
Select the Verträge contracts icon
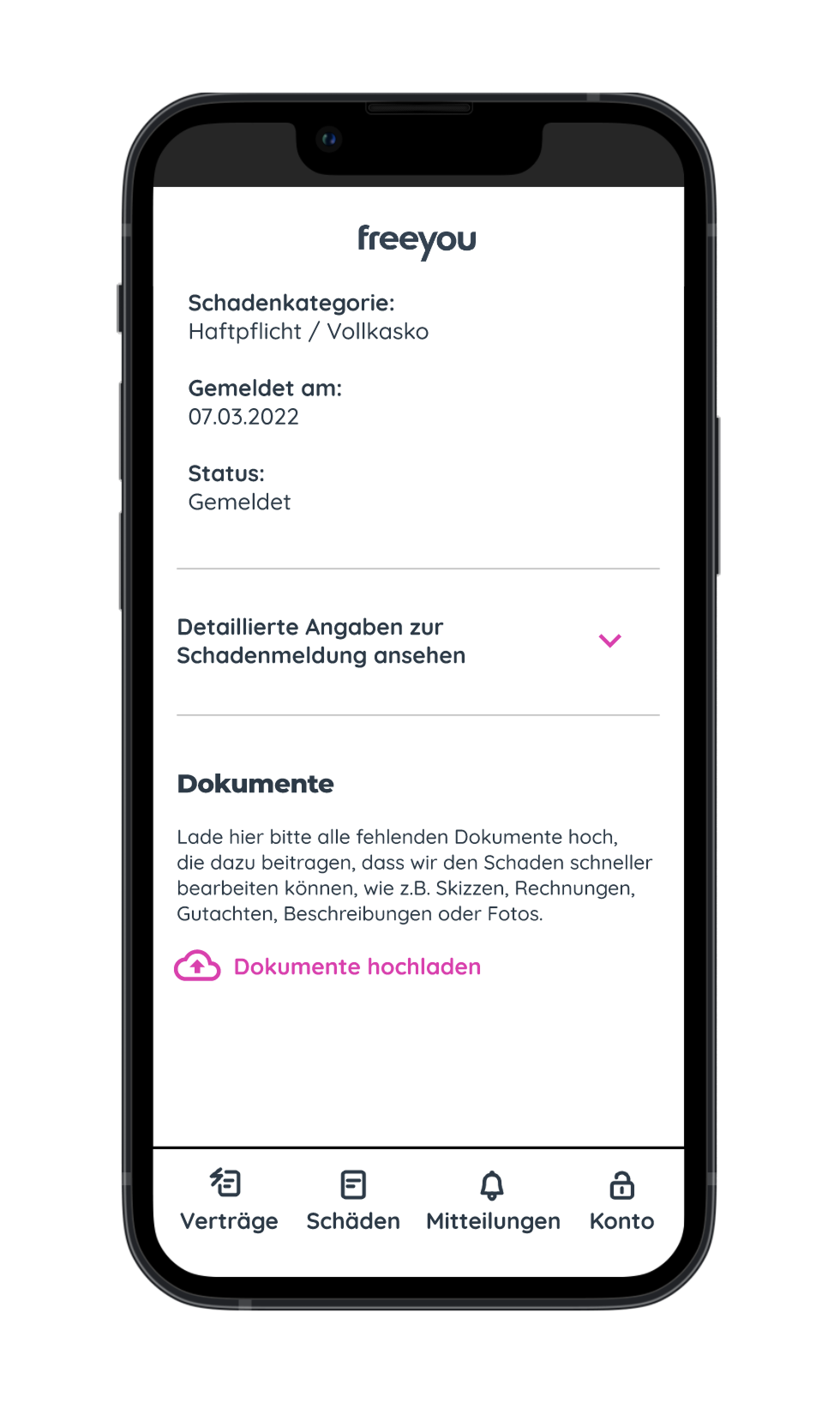pos(225,1183)
